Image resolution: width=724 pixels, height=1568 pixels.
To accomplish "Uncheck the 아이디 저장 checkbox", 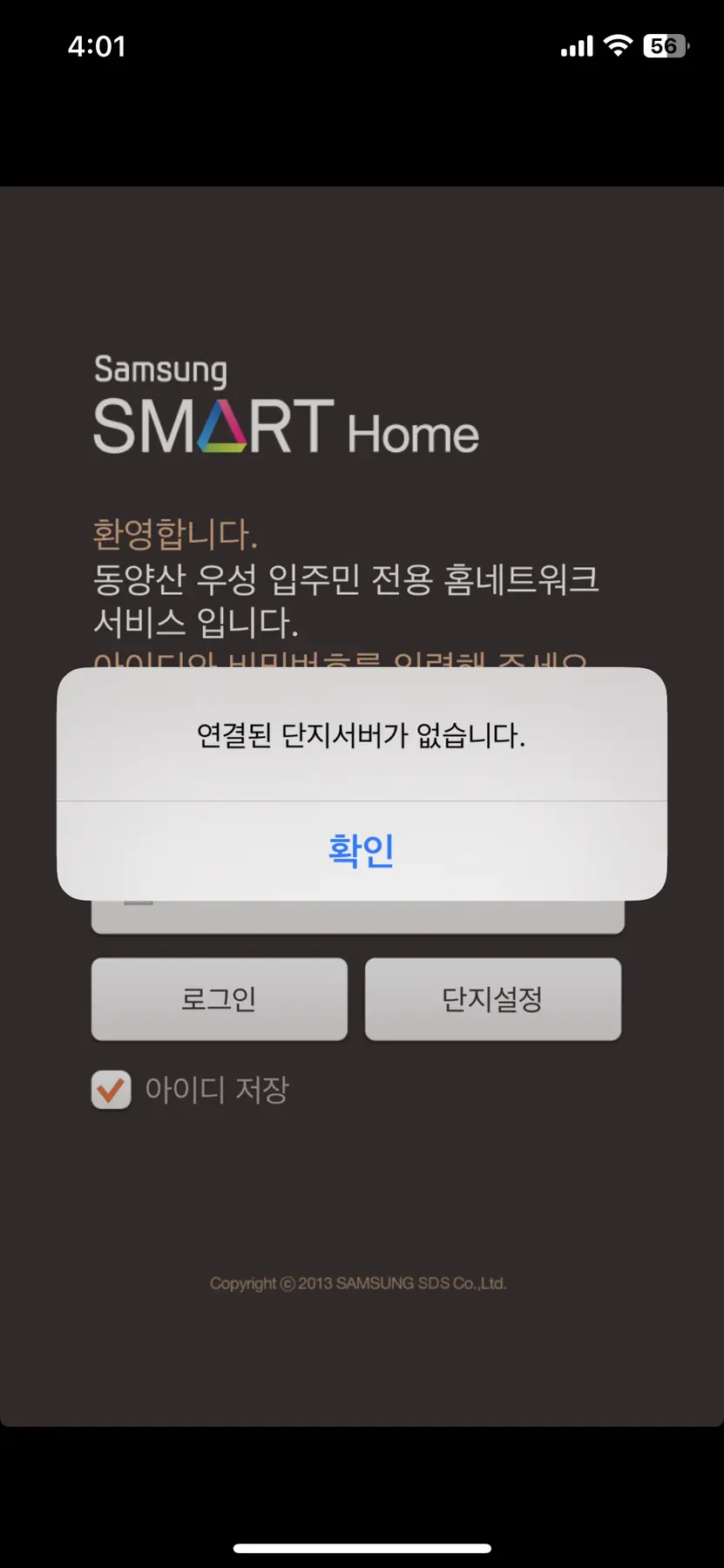I will (112, 1089).
